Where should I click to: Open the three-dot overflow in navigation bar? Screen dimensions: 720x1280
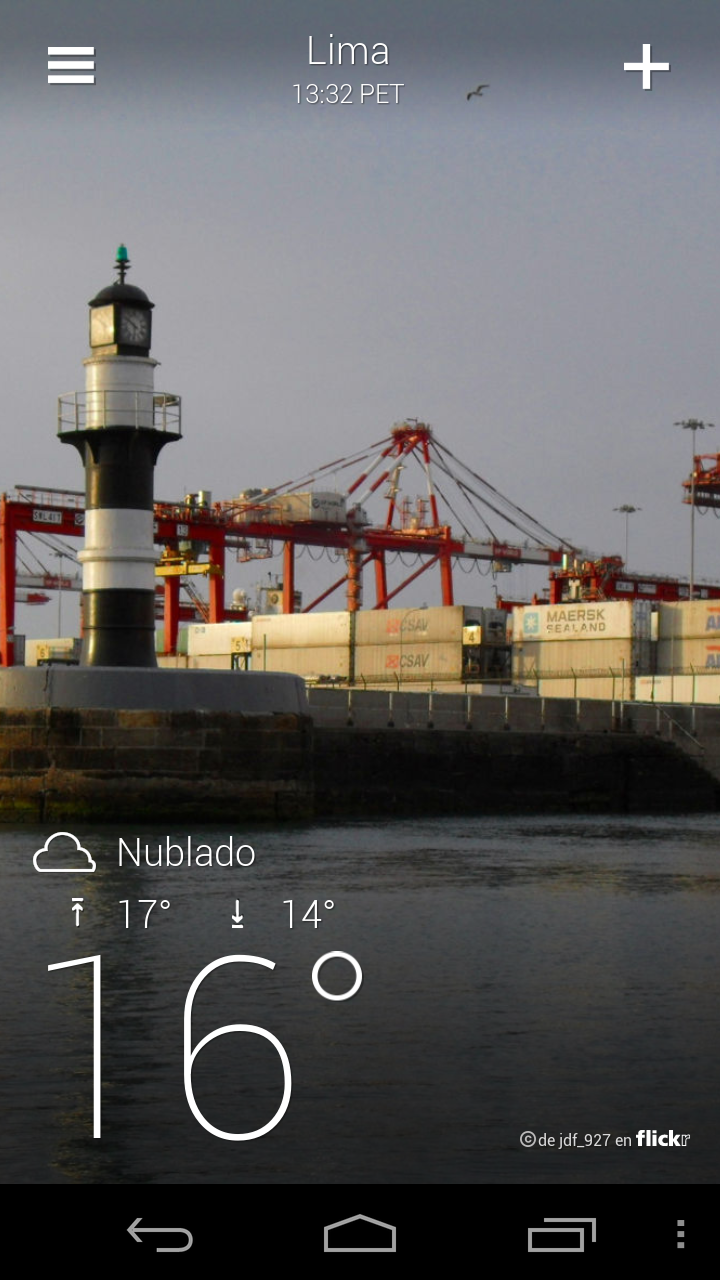point(680,1234)
